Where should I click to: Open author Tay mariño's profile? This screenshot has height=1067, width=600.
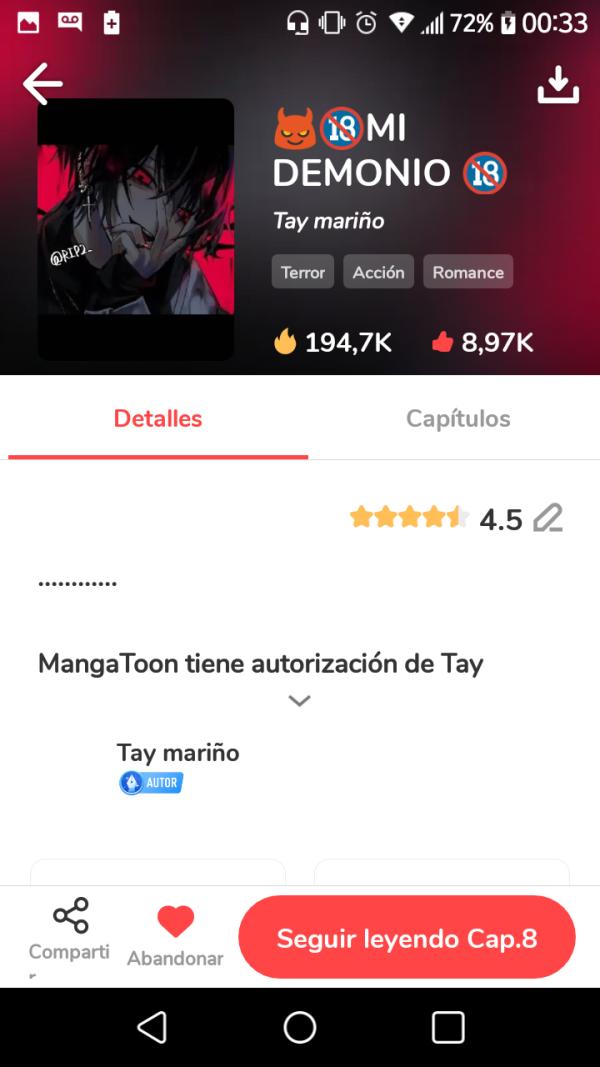tap(178, 753)
